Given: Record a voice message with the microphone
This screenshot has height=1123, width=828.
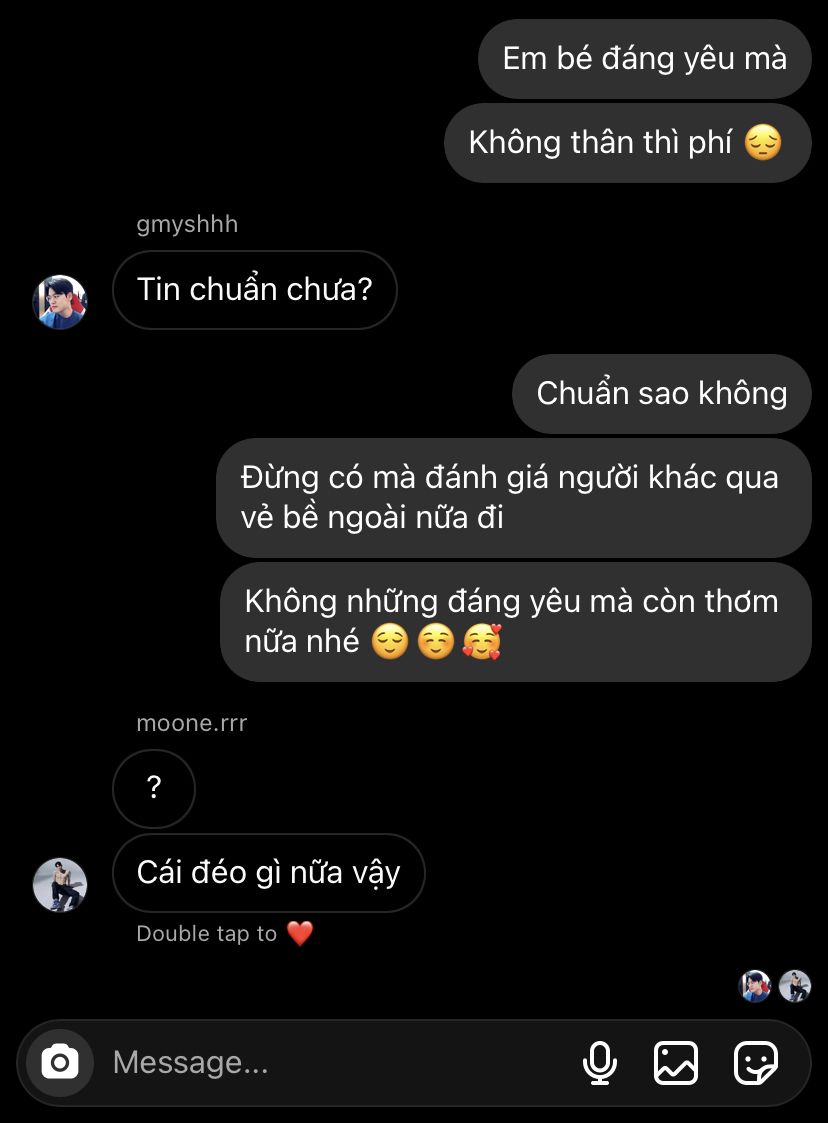Looking at the screenshot, I should click(600, 1062).
